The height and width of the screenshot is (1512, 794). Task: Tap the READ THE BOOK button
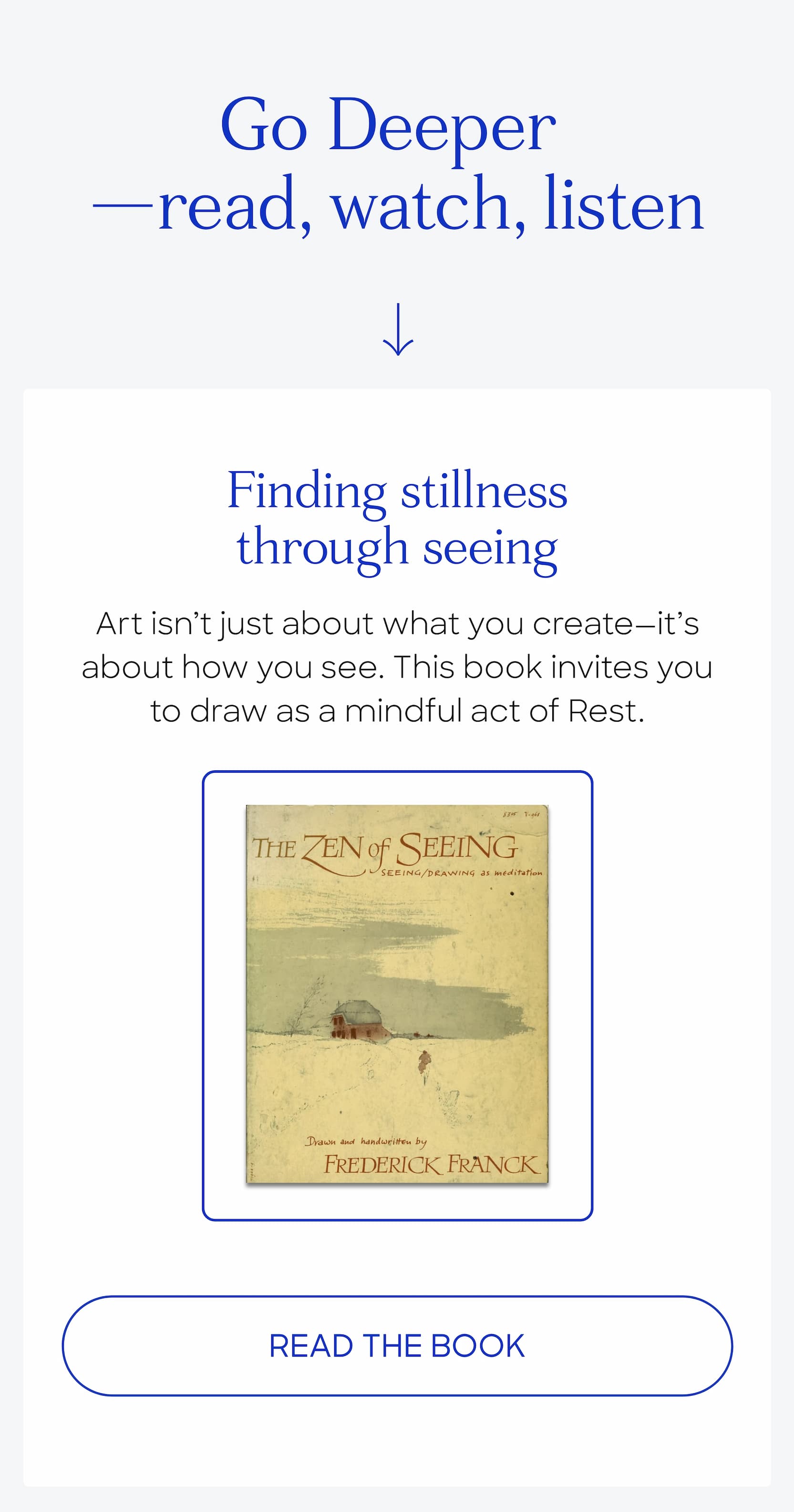pos(397,1346)
